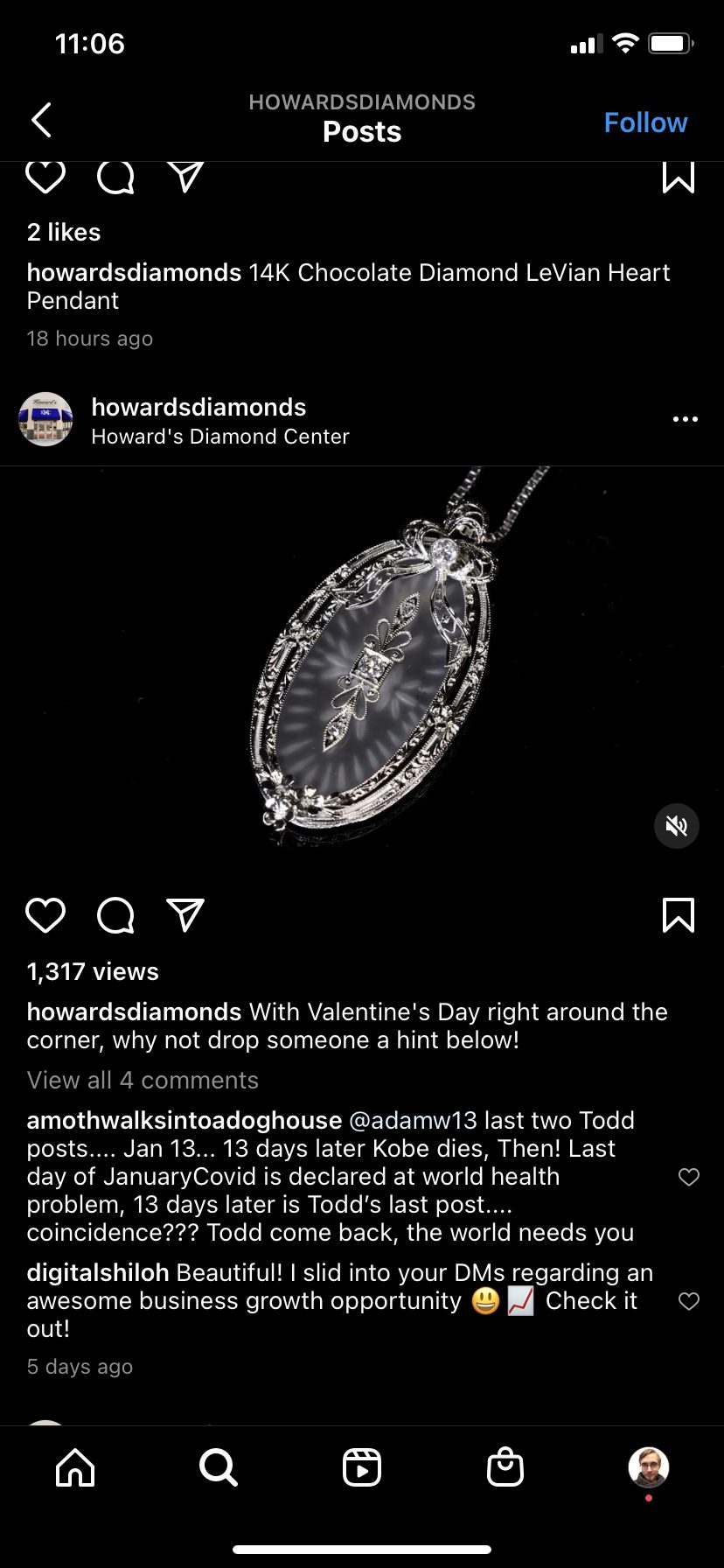Open howardsdiamonds profile picture above the pendant video

point(45,419)
